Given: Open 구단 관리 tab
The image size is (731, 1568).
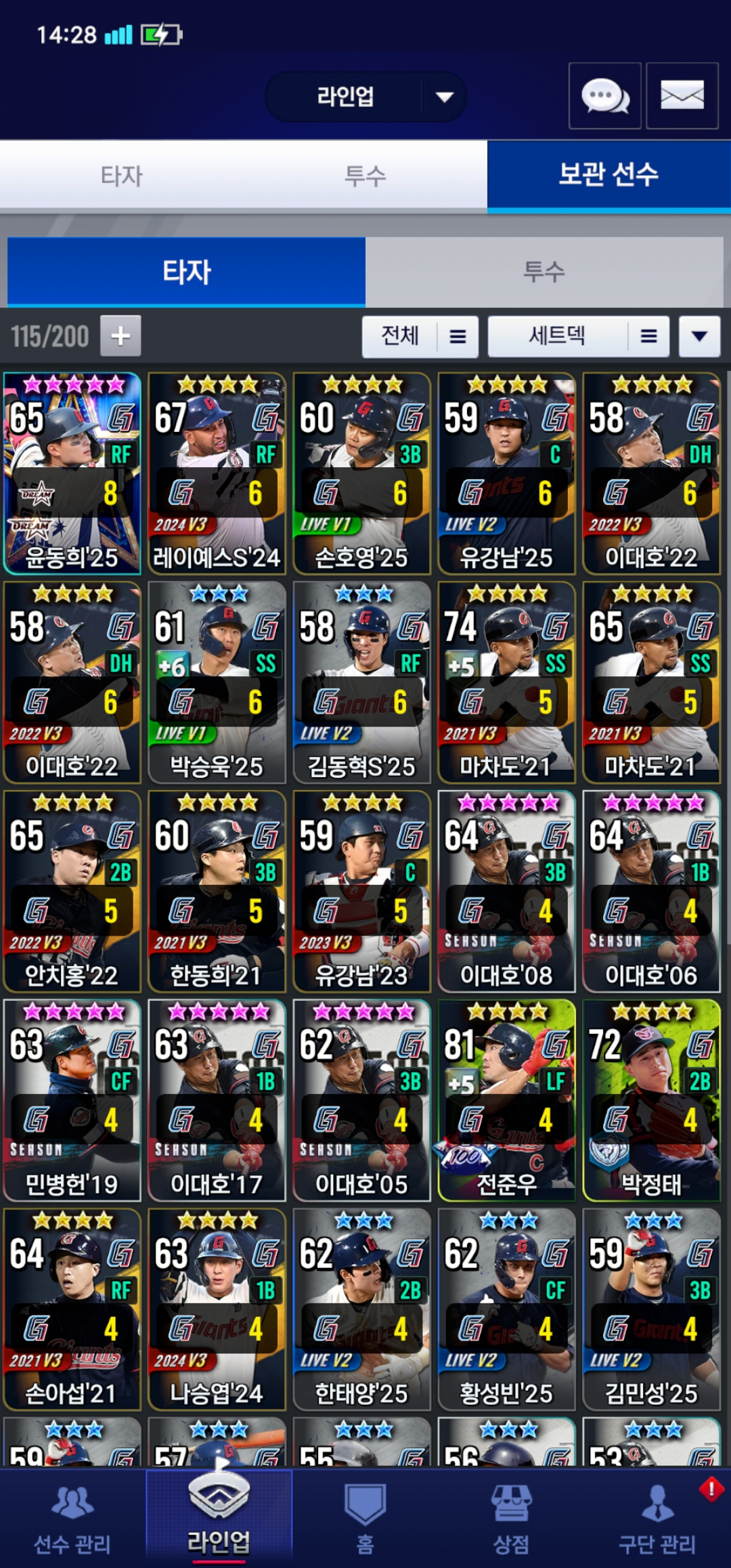Looking at the screenshot, I should (657, 1519).
